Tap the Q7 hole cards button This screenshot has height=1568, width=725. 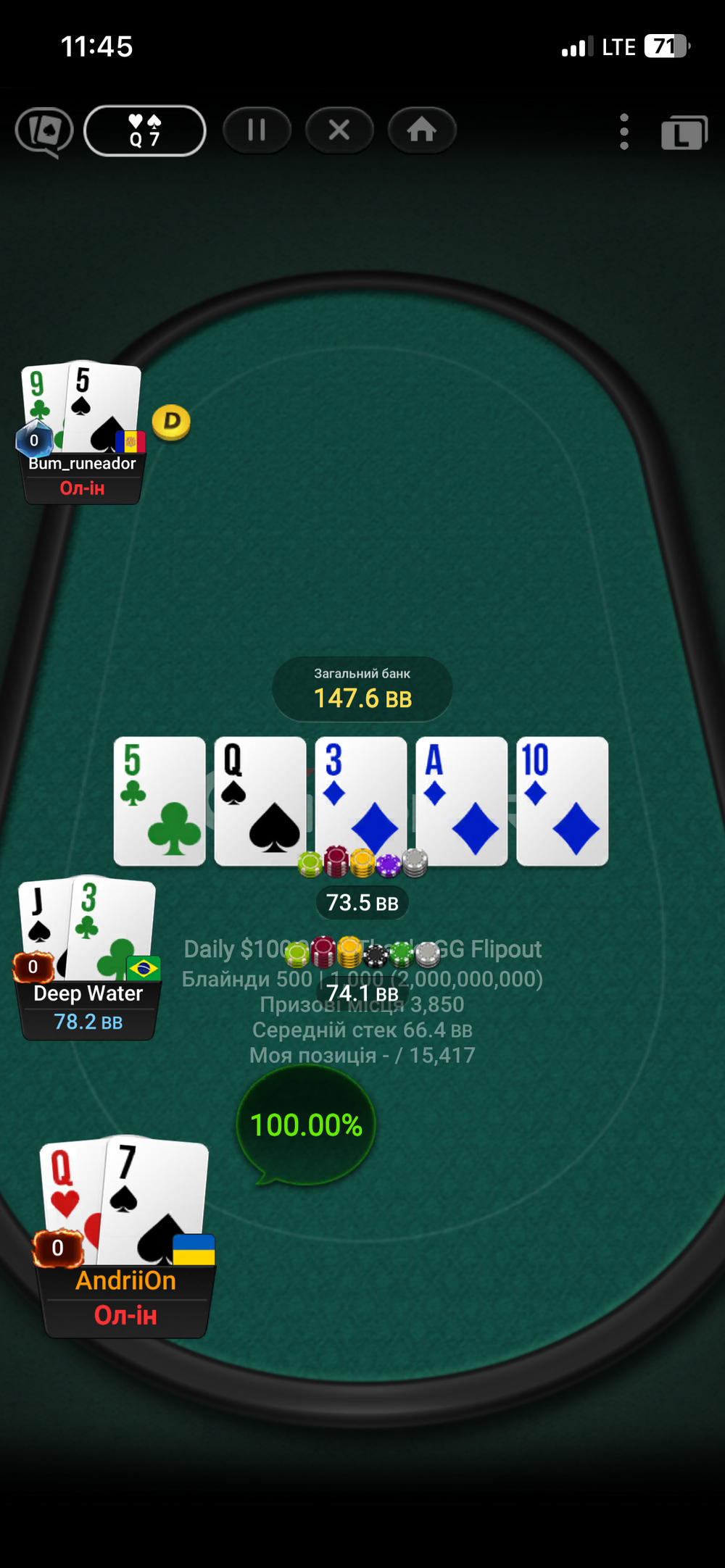pos(145,131)
